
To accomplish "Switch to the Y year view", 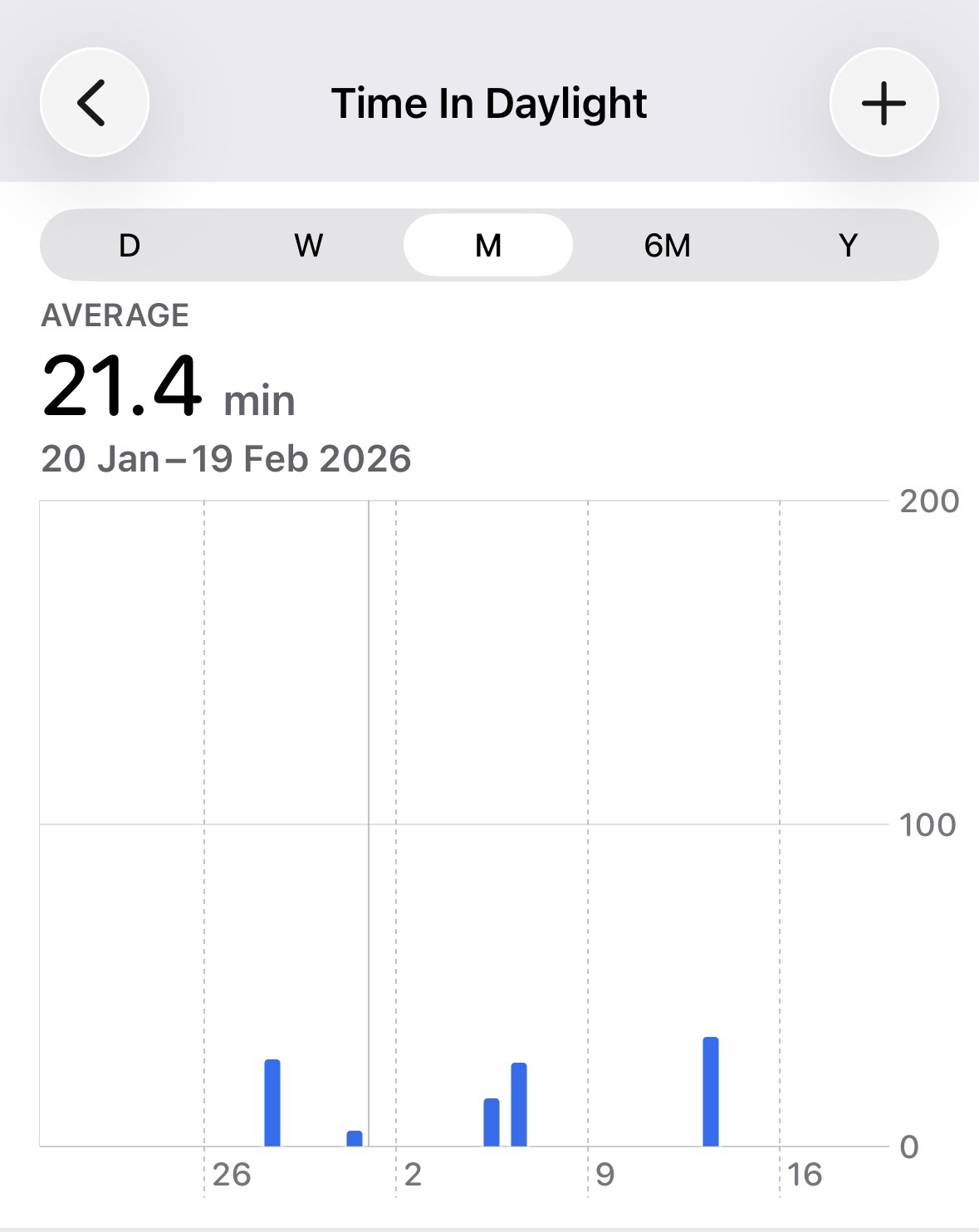I will [847, 246].
